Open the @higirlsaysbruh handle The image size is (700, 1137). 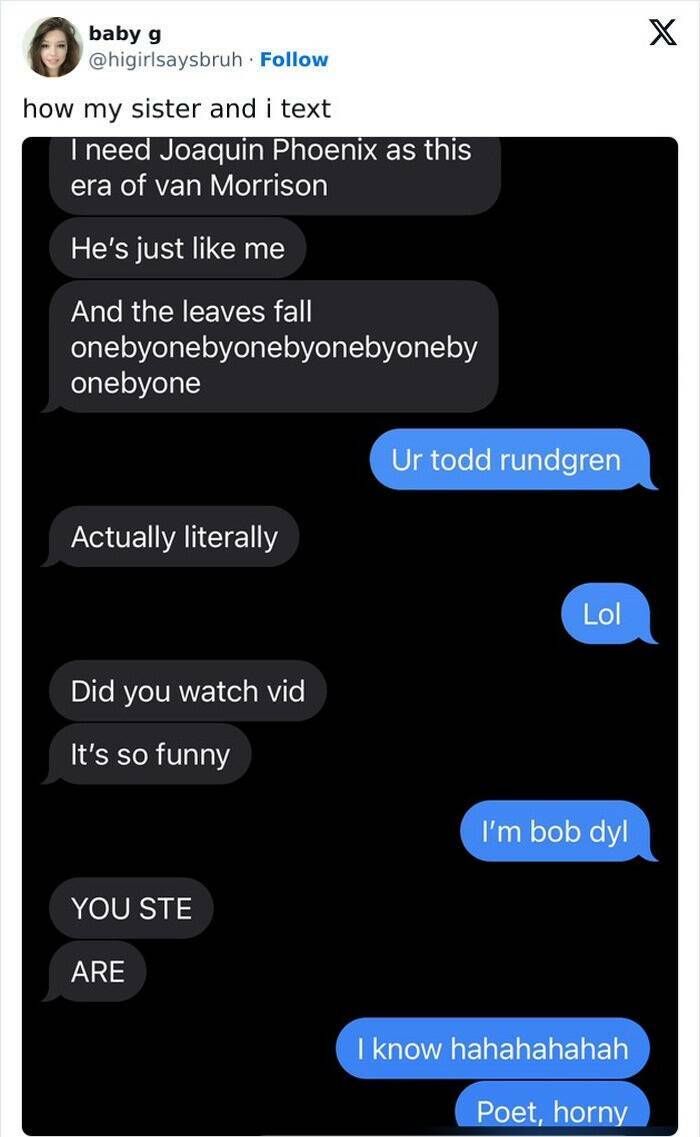[165, 60]
